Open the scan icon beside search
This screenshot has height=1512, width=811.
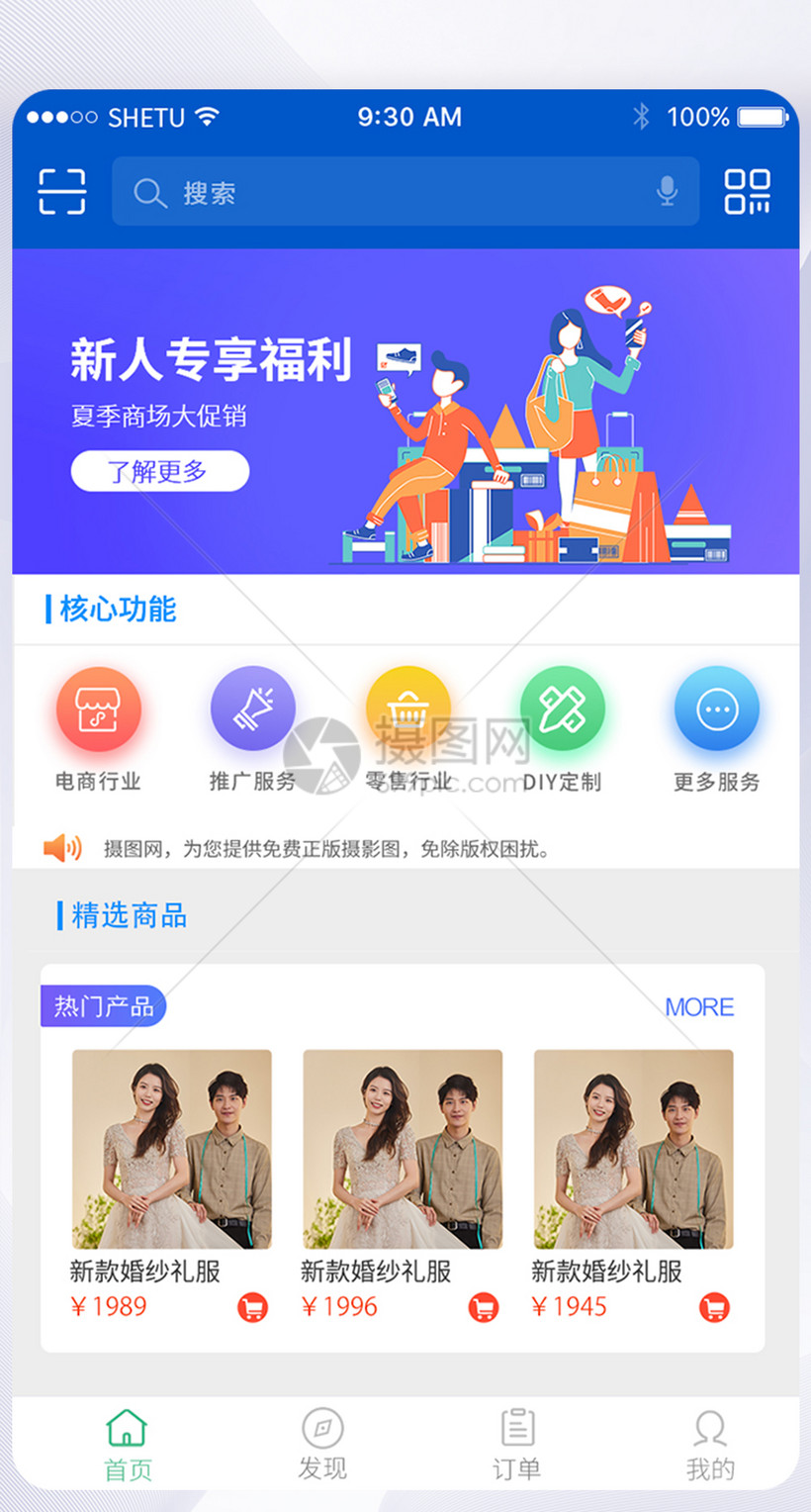click(61, 192)
